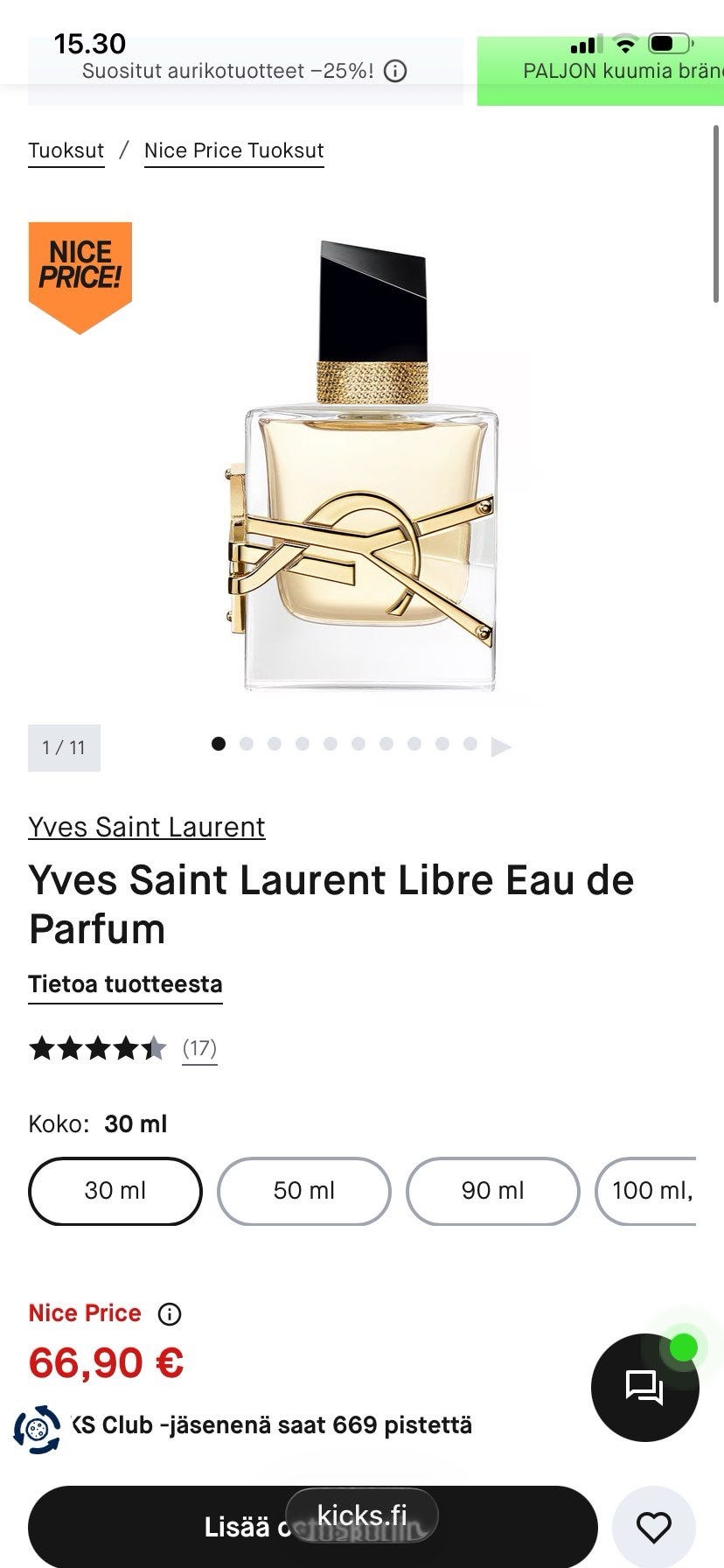
Task: Pick the 90 ml size
Action: (x=493, y=1191)
